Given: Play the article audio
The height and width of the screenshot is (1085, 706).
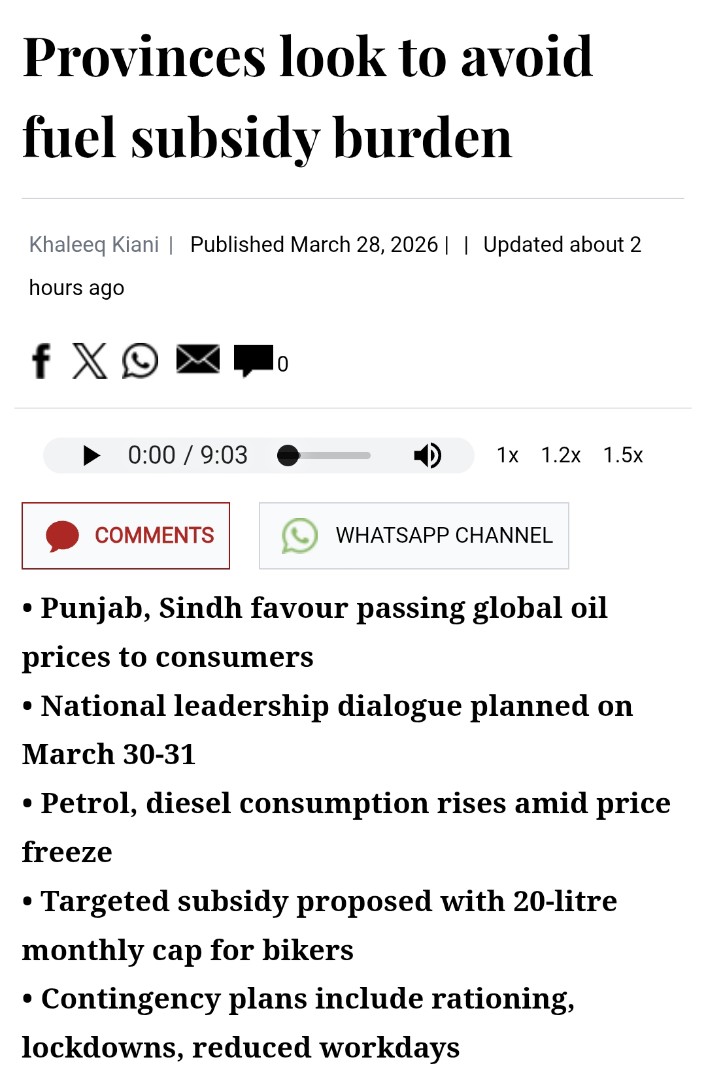Looking at the screenshot, I should tap(91, 456).
